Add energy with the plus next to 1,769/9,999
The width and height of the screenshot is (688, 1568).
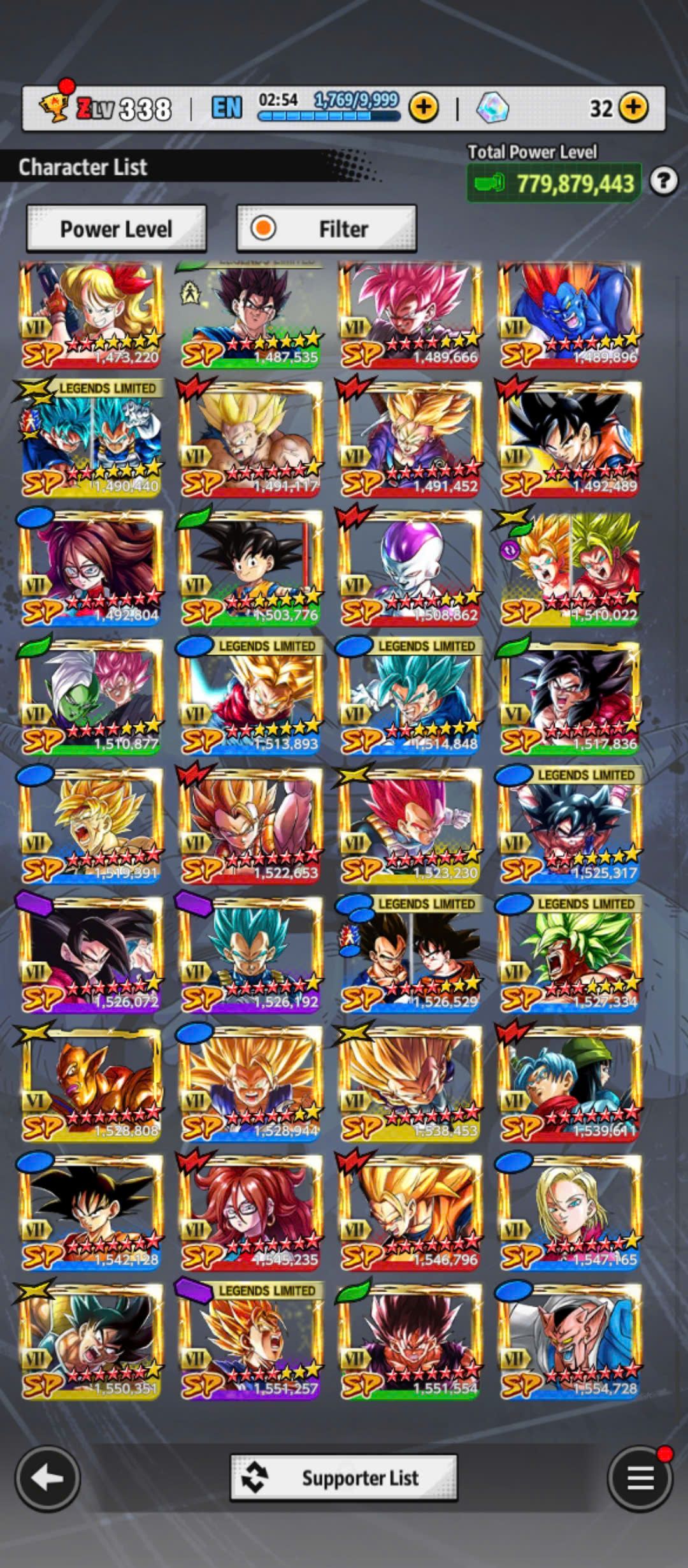click(424, 108)
